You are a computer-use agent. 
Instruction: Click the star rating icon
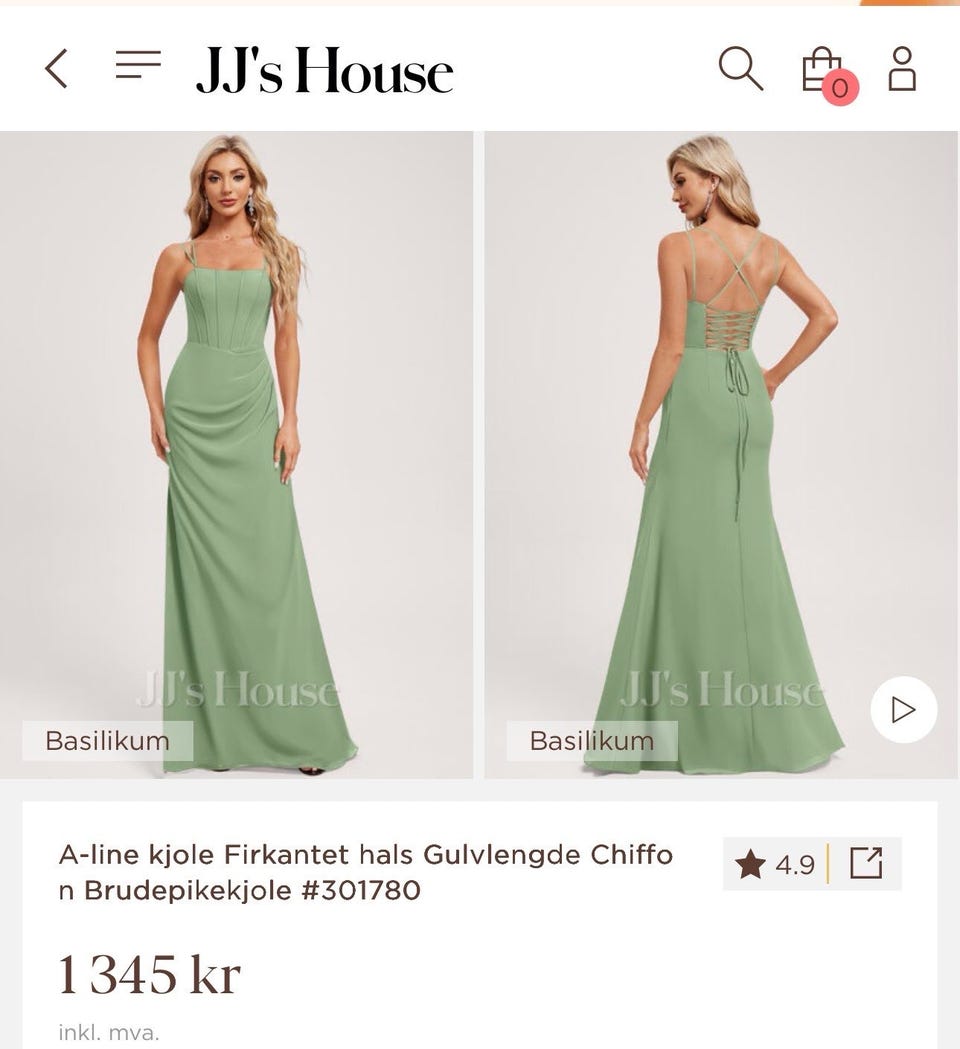752,862
